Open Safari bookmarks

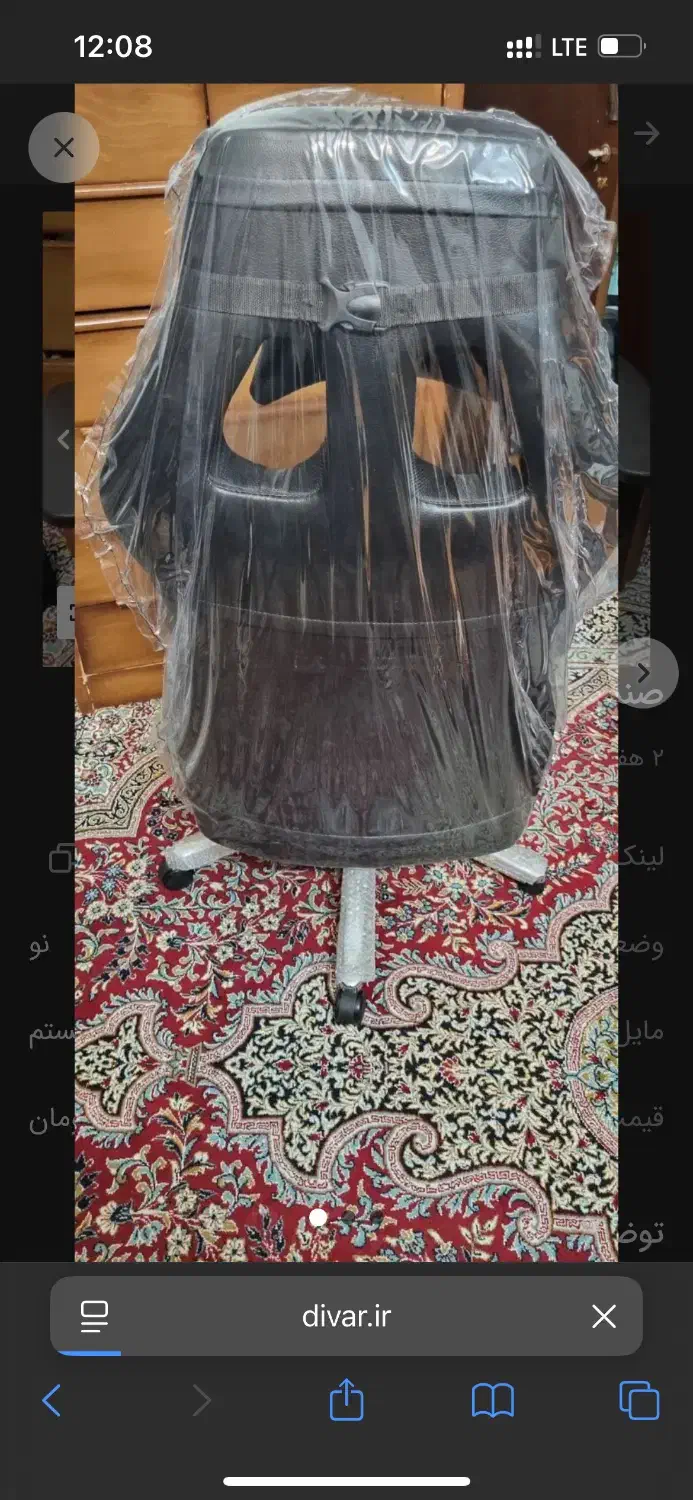pyautogui.click(x=492, y=1401)
